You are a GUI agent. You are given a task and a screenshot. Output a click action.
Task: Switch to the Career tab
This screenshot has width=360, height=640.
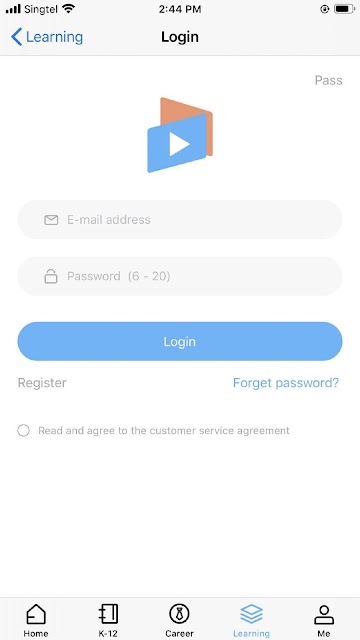[179, 620]
